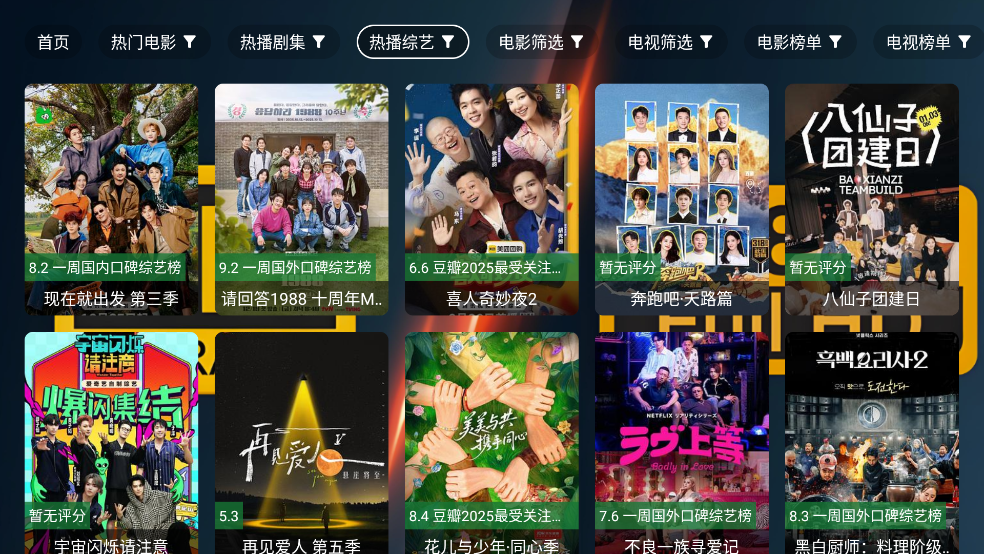984x554 pixels.
Task: Select 再见爱人 第五季
Action: pos(301,440)
